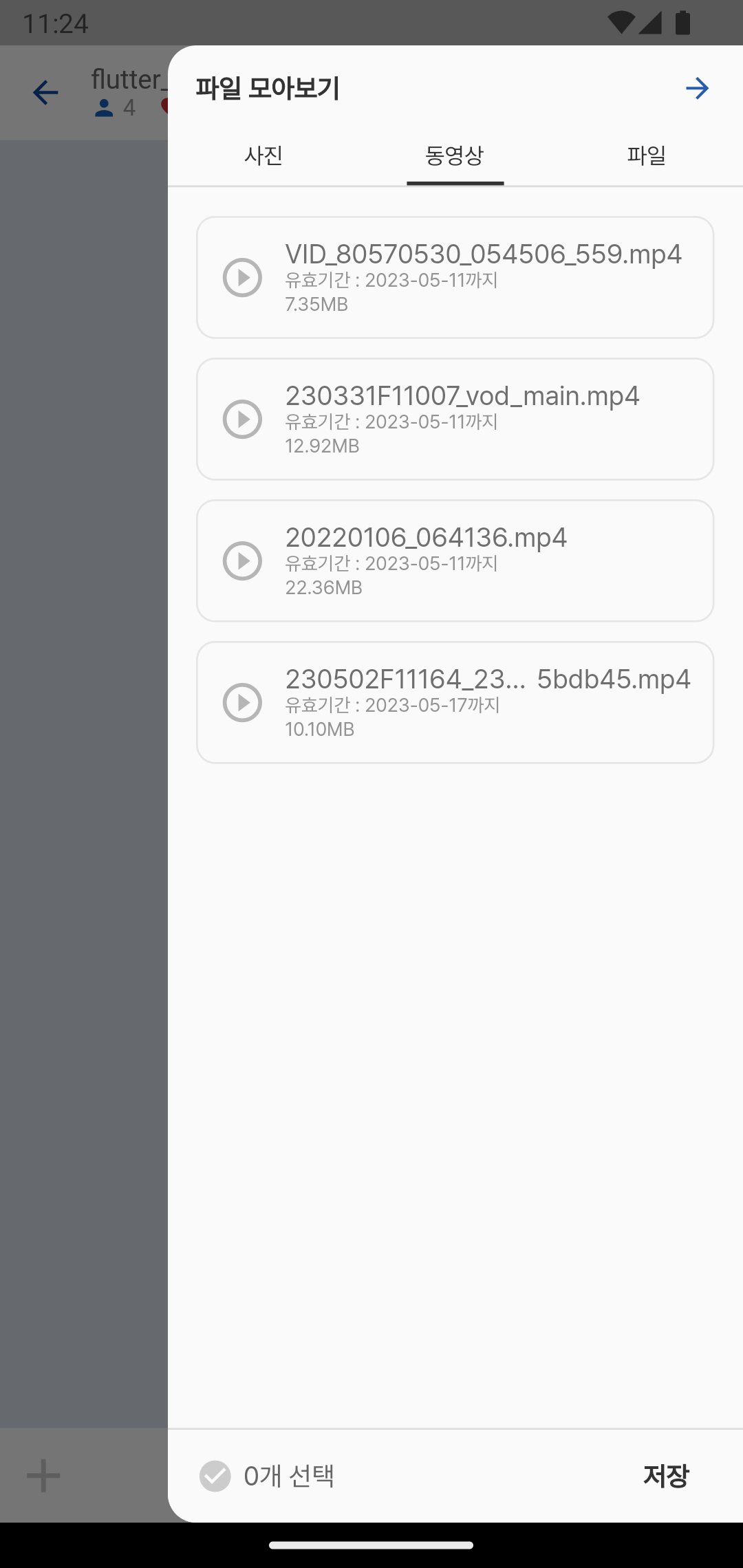This screenshot has height=1568, width=743.
Task: Open the 230502F11164 video expiring 2023-05-17
Action: point(455,702)
